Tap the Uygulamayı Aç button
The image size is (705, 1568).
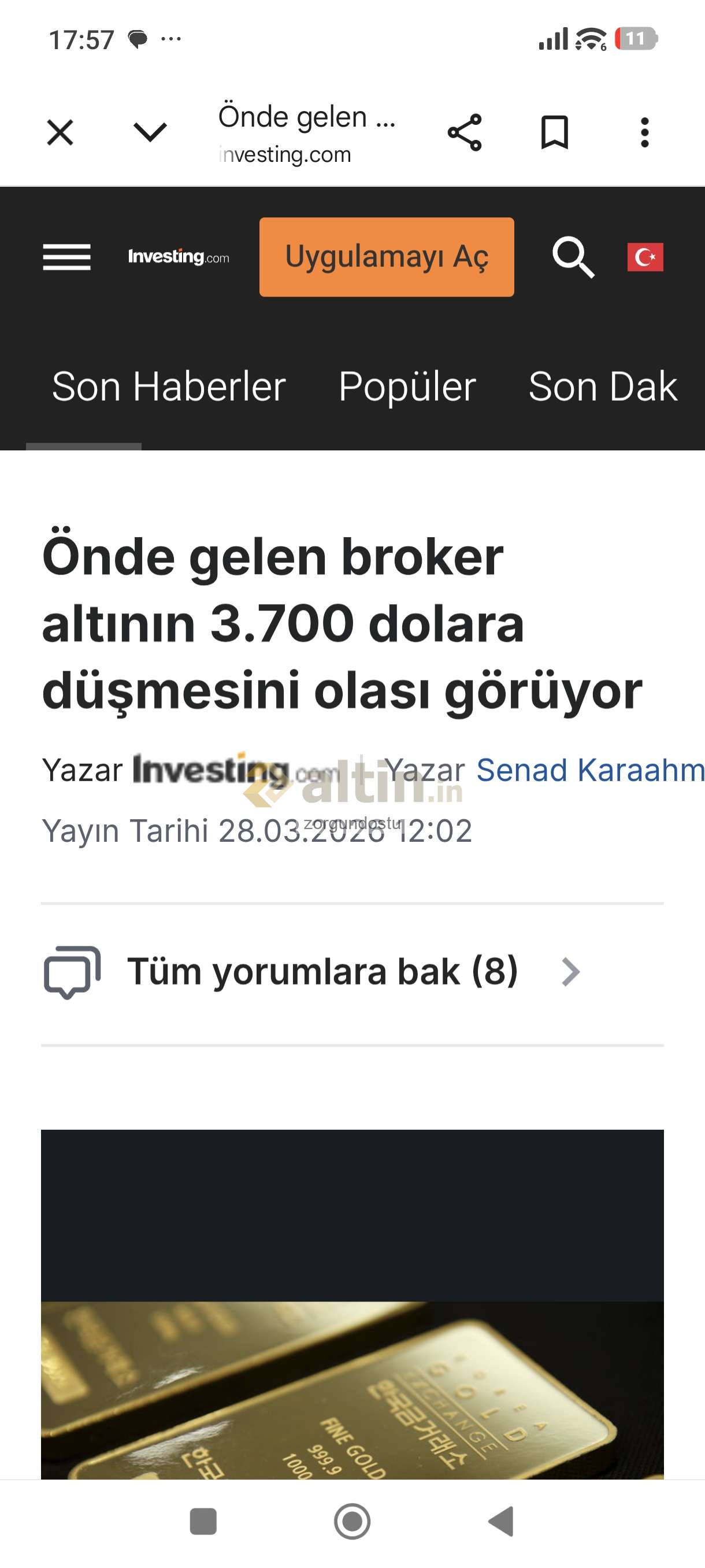[x=386, y=257]
